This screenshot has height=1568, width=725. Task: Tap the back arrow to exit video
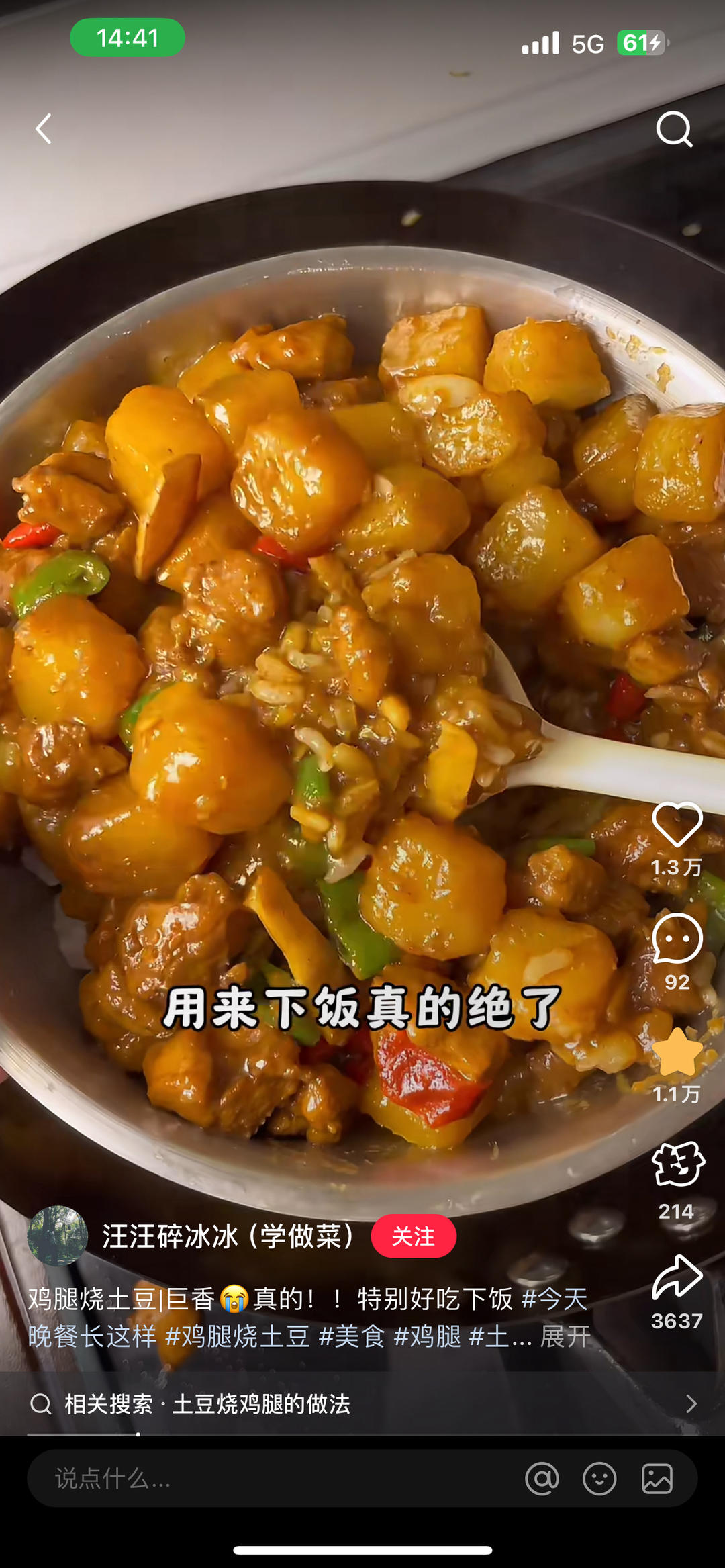(44, 128)
